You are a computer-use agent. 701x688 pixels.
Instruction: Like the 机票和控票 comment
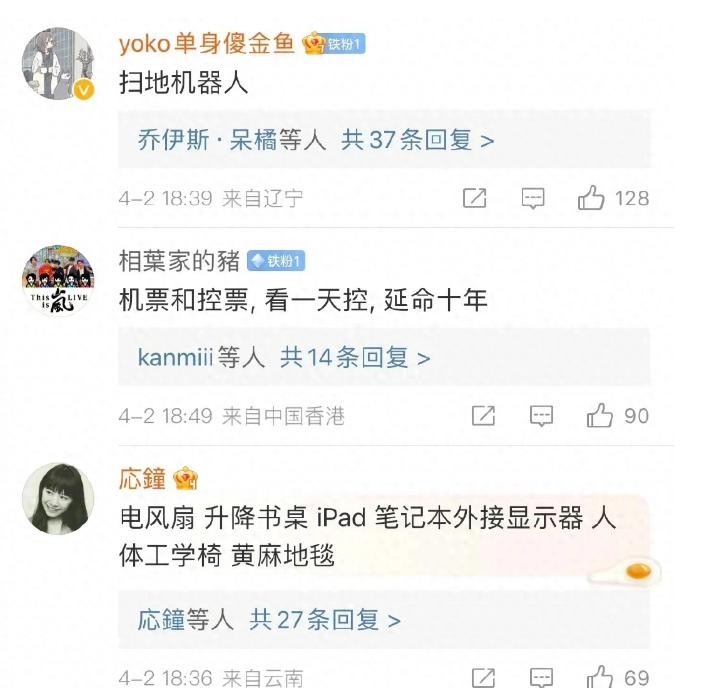pos(600,415)
